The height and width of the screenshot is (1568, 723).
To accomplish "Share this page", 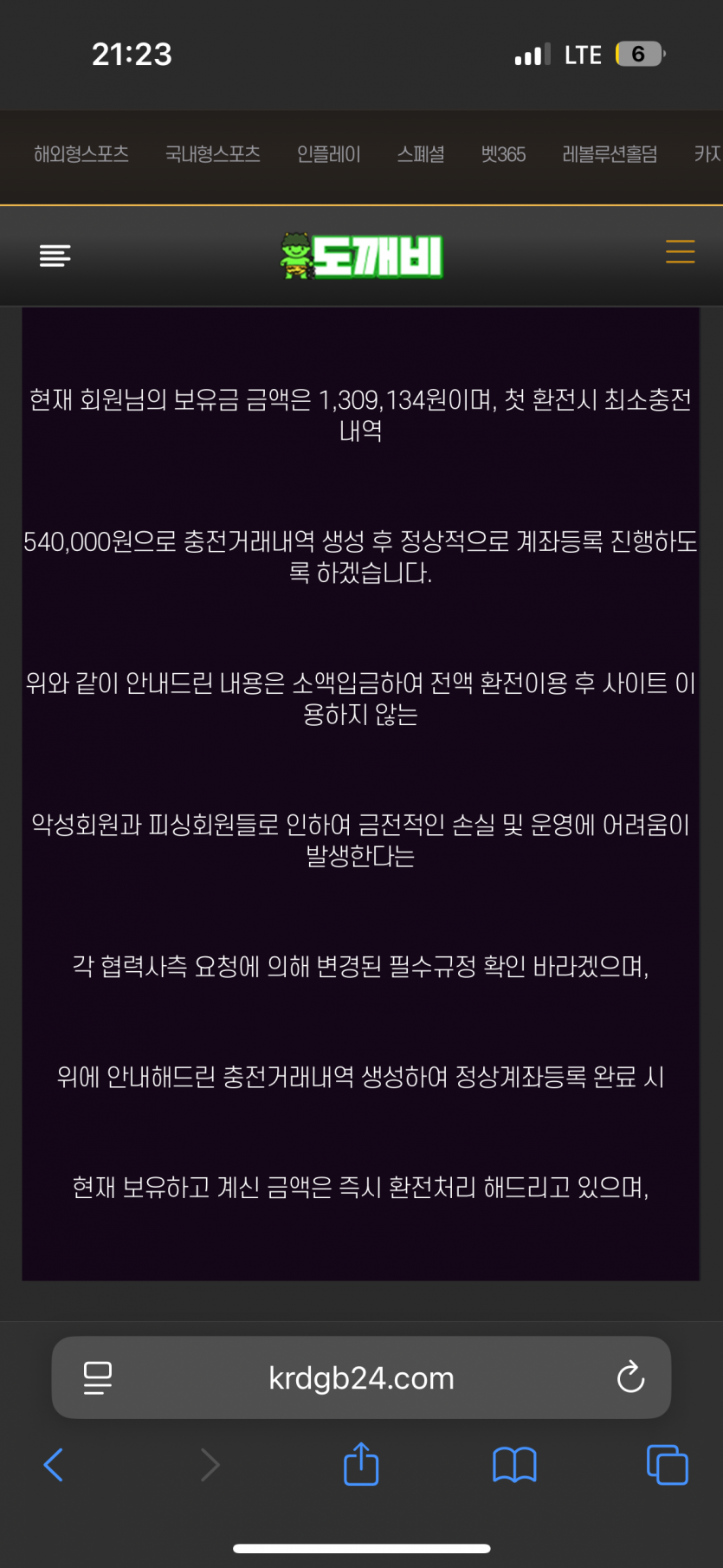I will [x=361, y=1464].
